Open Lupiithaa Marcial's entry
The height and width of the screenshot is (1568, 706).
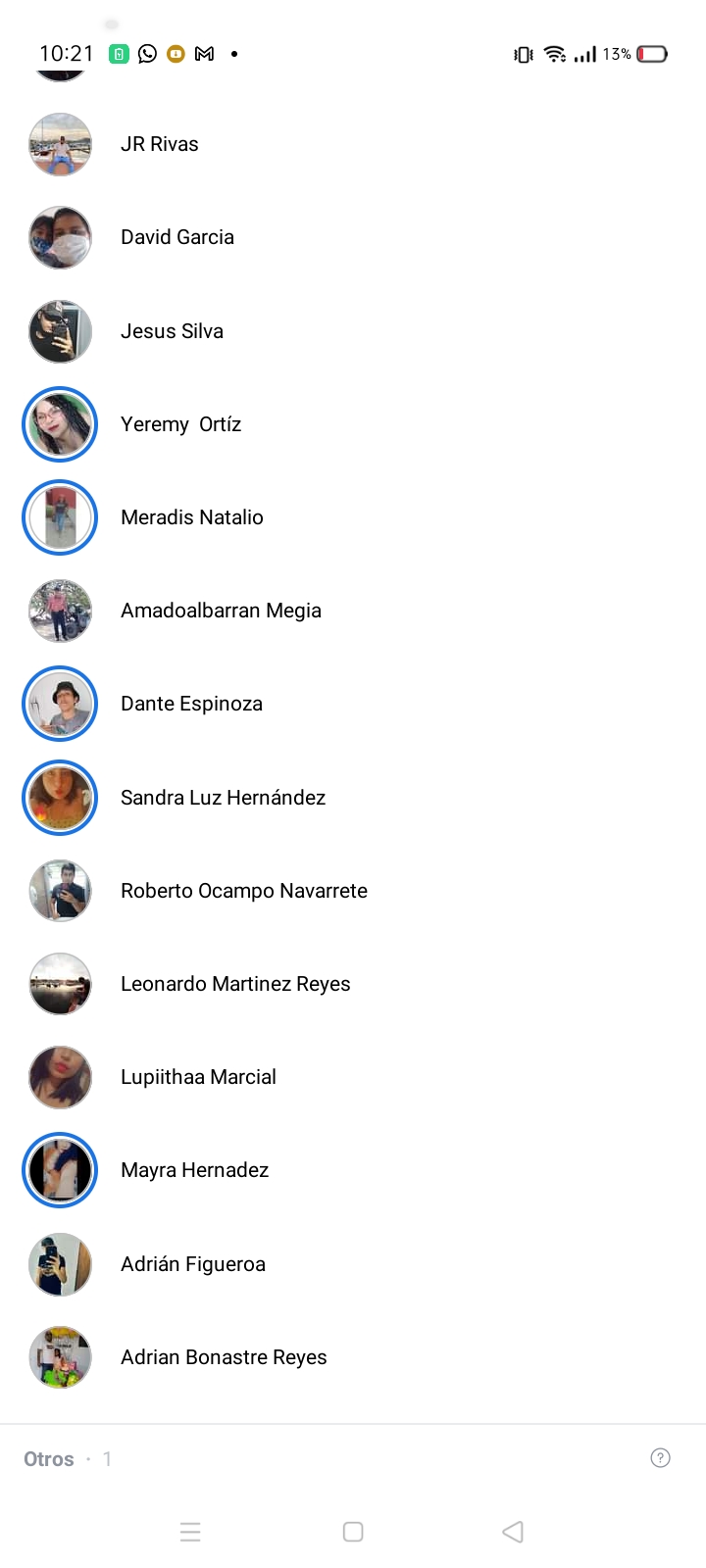(198, 1077)
